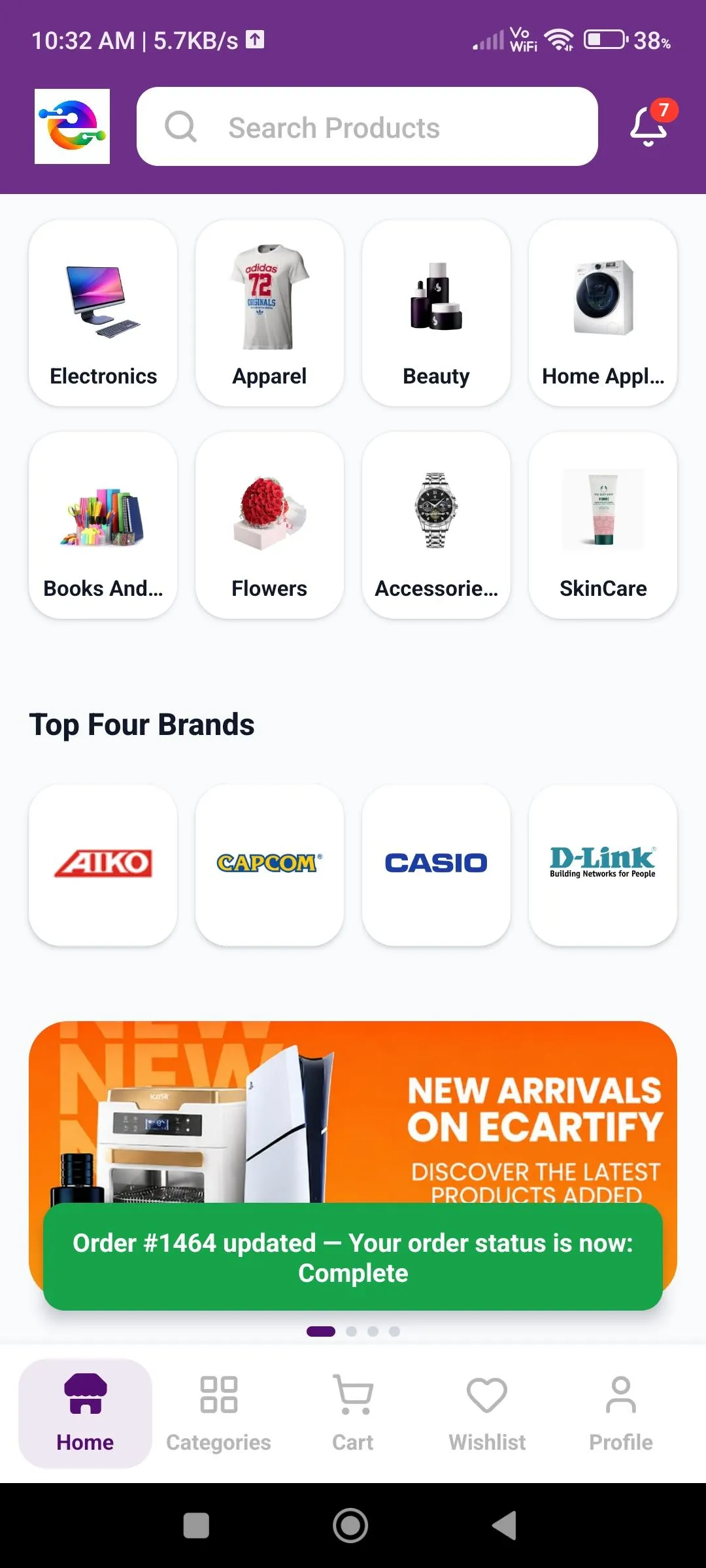Screen dimensions: 706x1568
Task: Switch to the Categories tab
Action: (x=218, y=1414)
